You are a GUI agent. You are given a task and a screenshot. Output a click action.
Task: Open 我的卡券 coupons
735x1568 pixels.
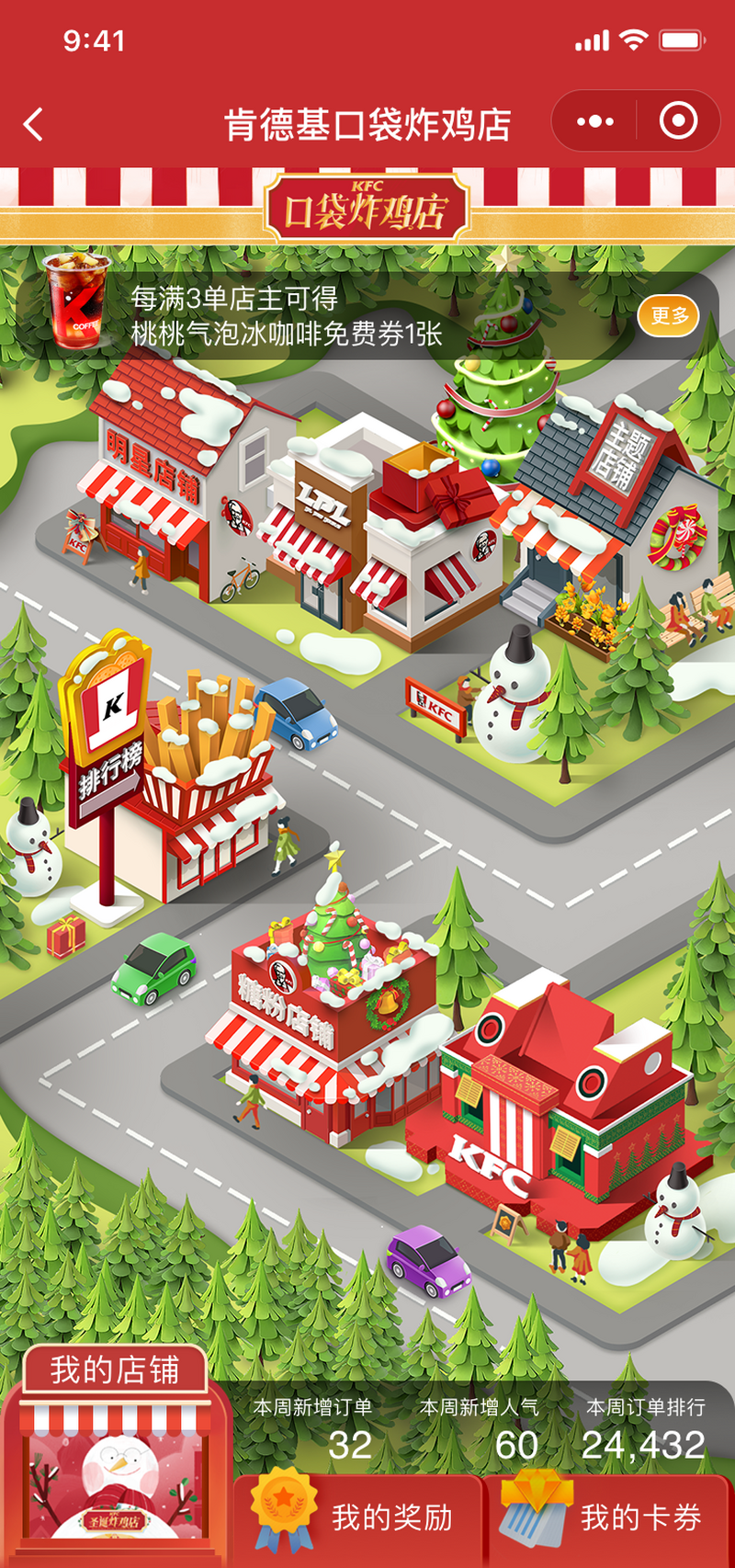pos(608,1518)
